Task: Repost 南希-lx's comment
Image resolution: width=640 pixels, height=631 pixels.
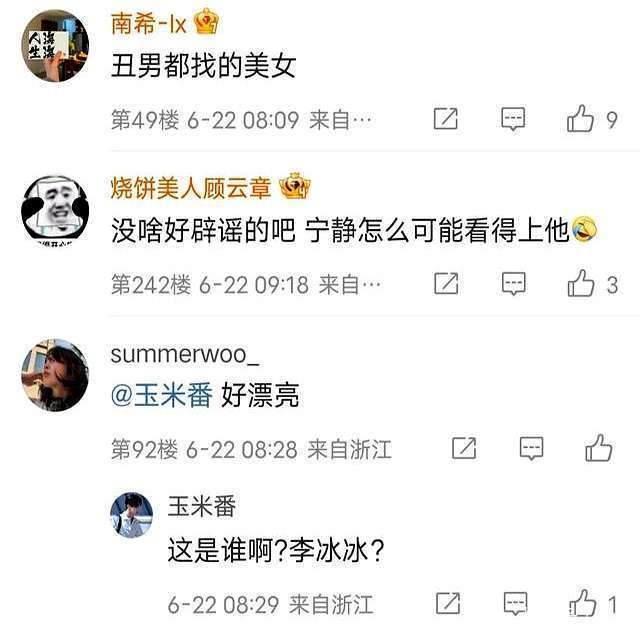Action: (x=446, y=120)
